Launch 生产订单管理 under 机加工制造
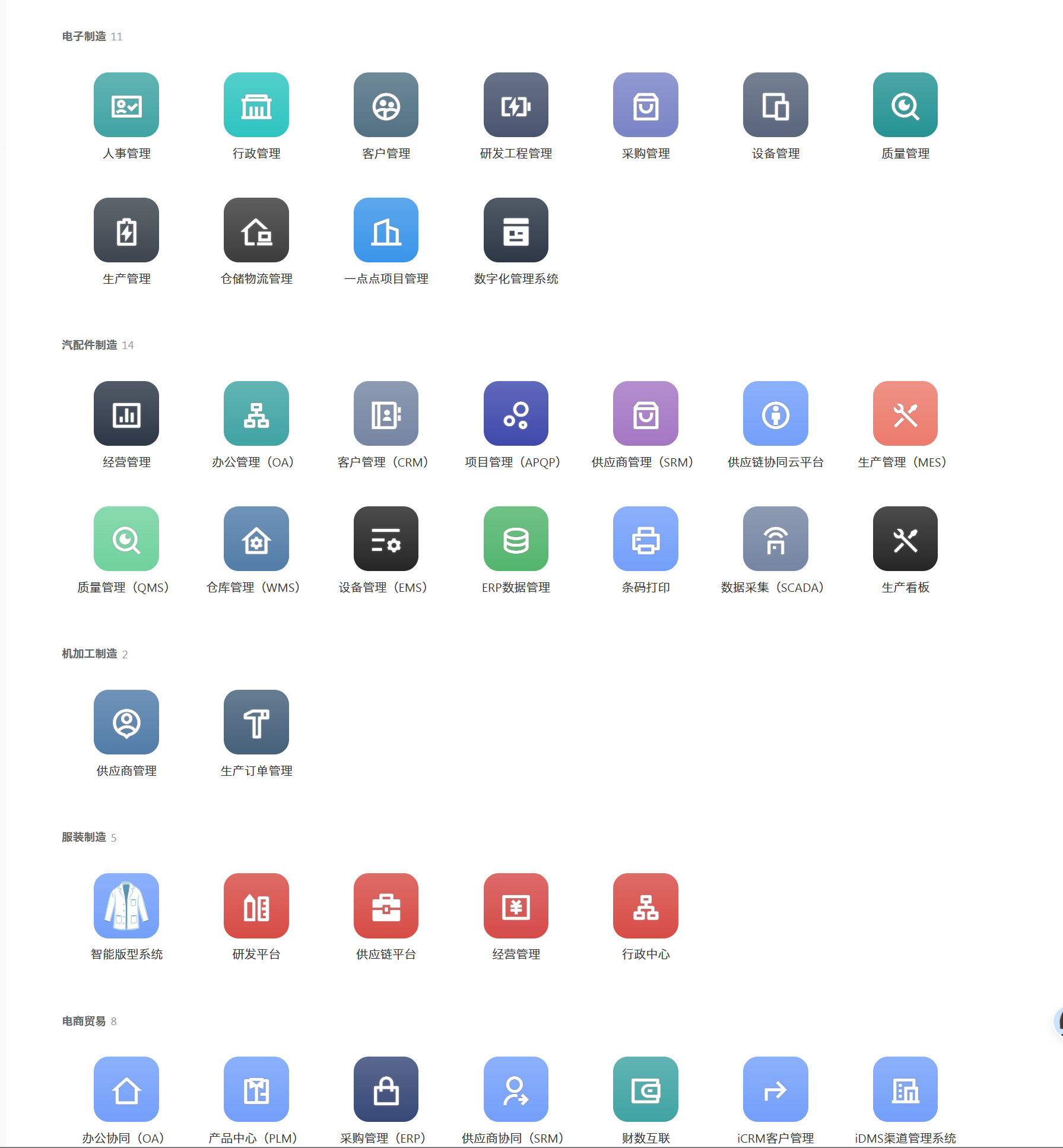The height and width of the screenshot is (1148, 1063). click(256, 722)
